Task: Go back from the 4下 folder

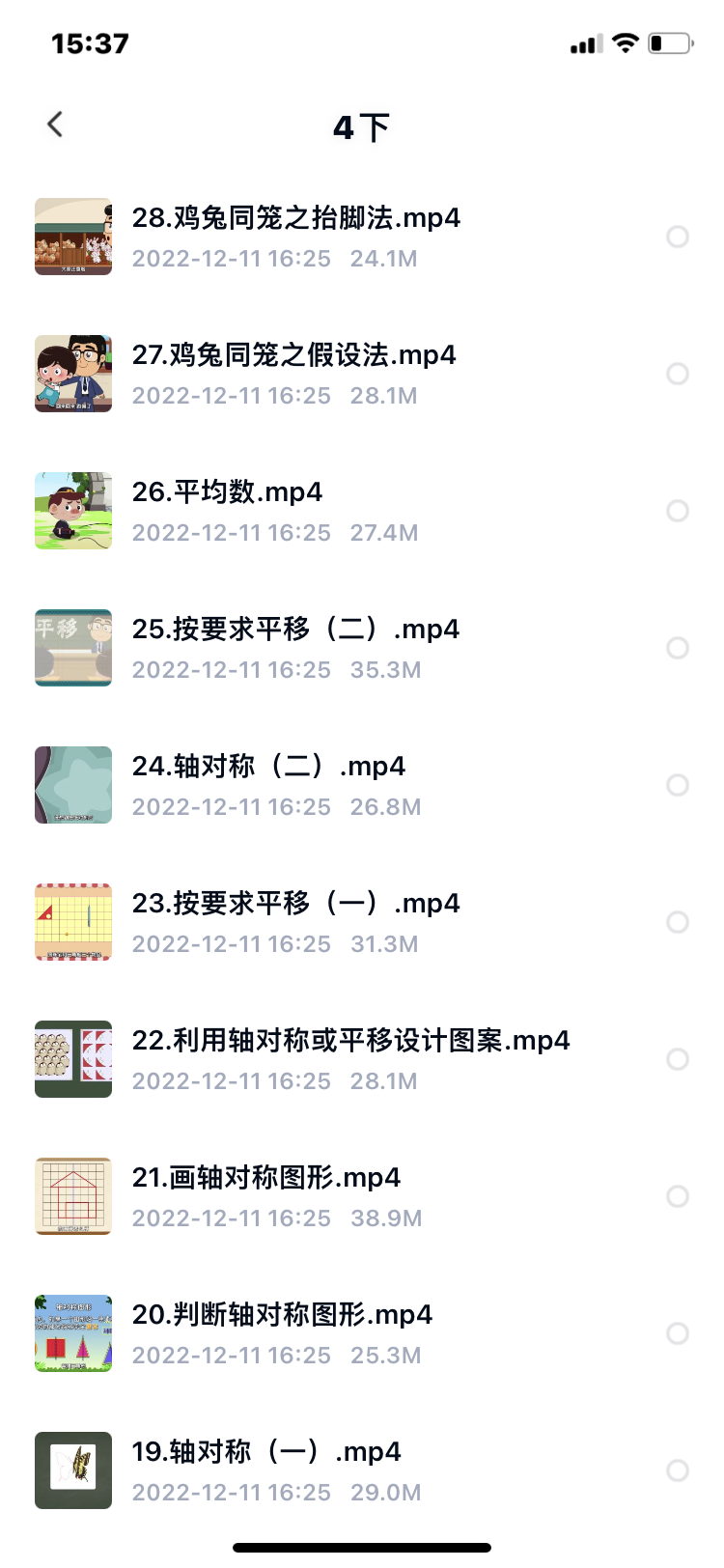Action: coord(55,125)
